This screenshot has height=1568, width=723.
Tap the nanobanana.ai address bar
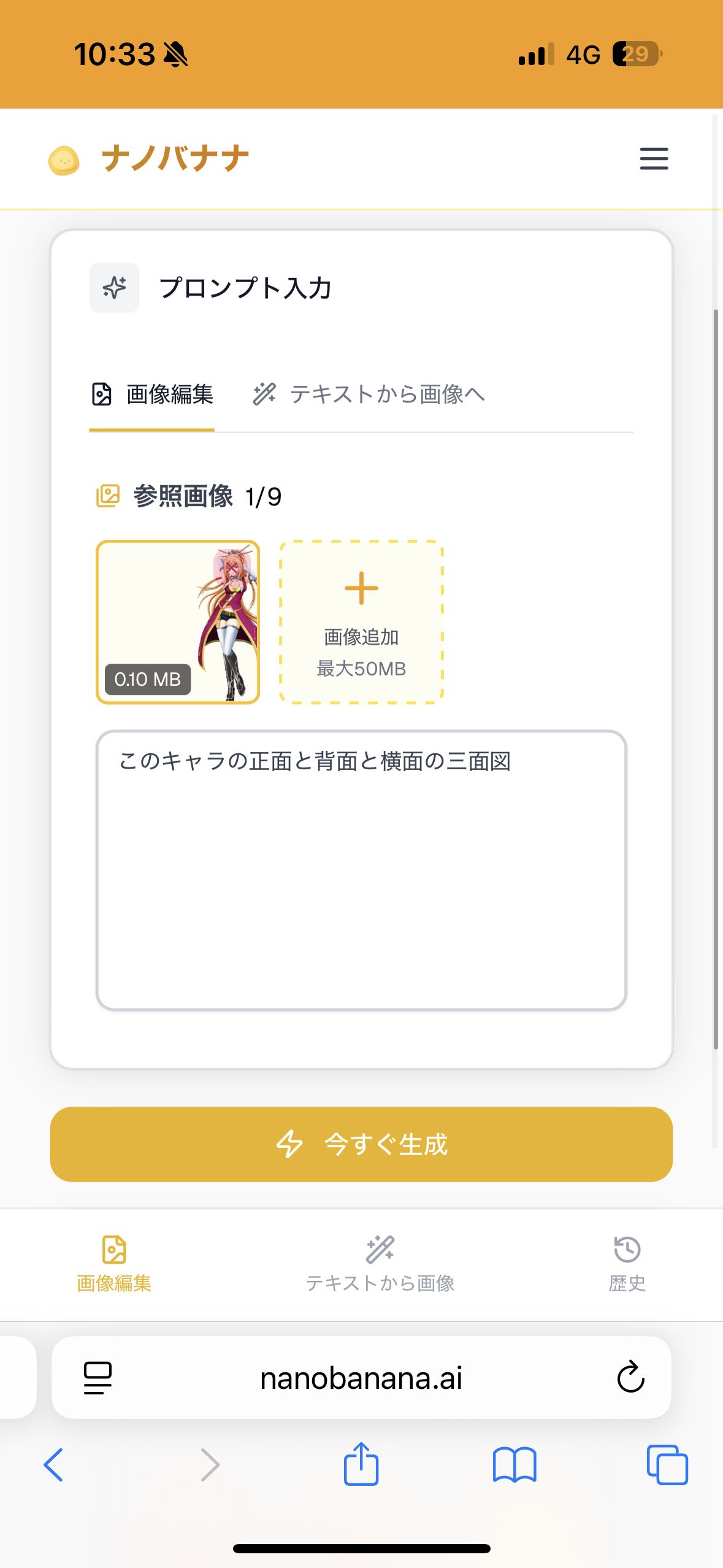pos(361,1378)
